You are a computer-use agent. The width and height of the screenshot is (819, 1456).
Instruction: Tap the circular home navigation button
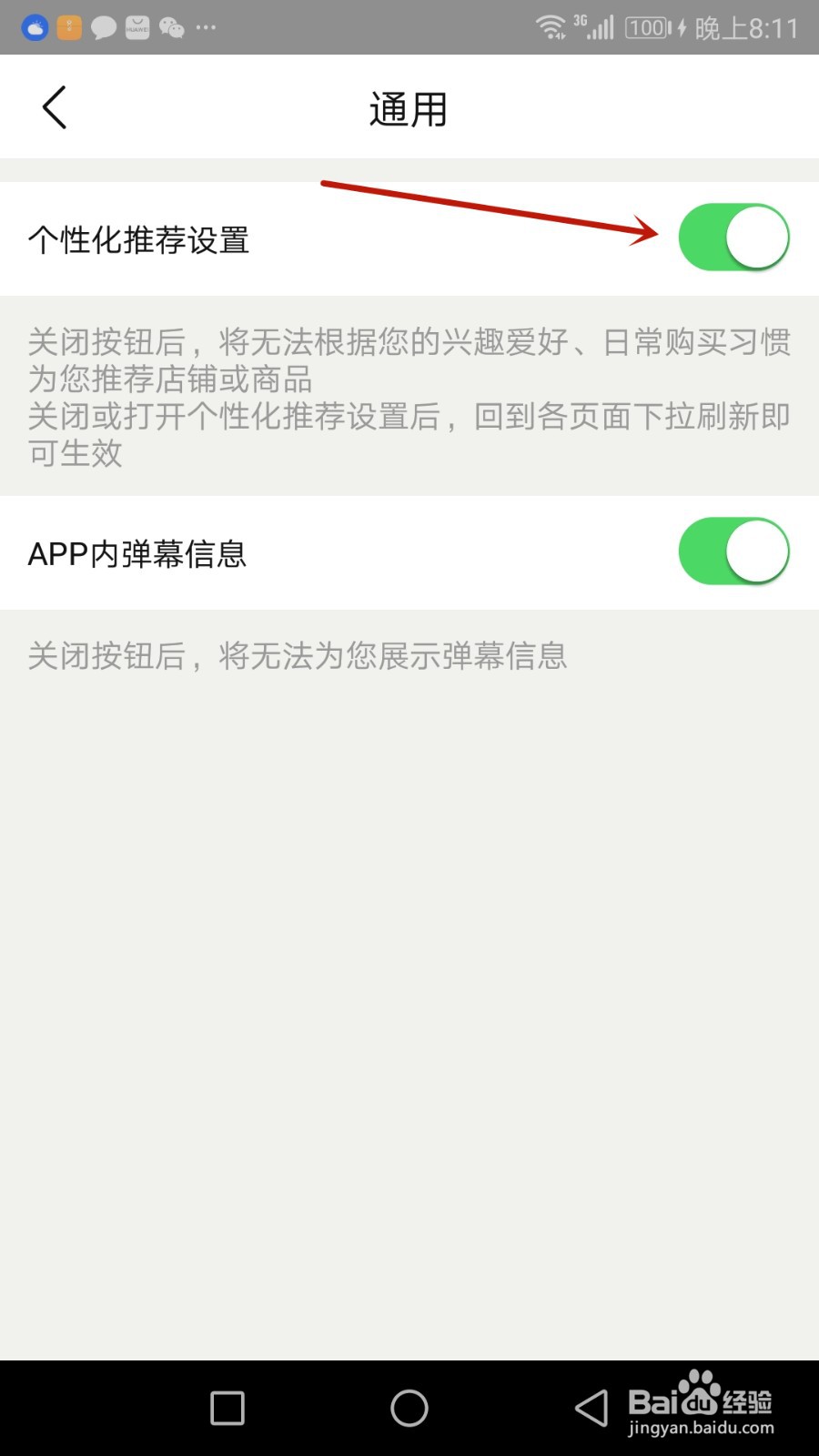(409, 1408)
